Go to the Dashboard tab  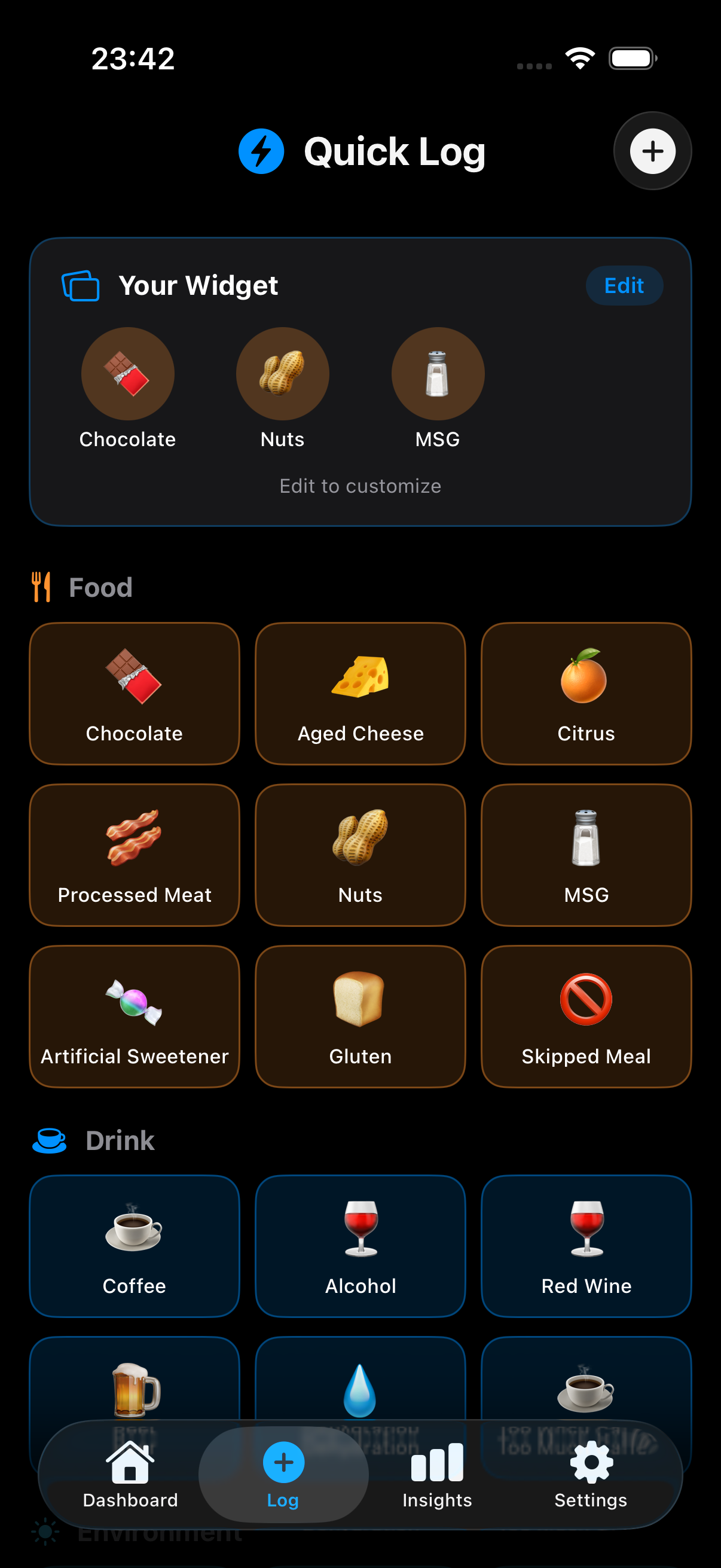pyautogui.click(x=130, y=1474)
